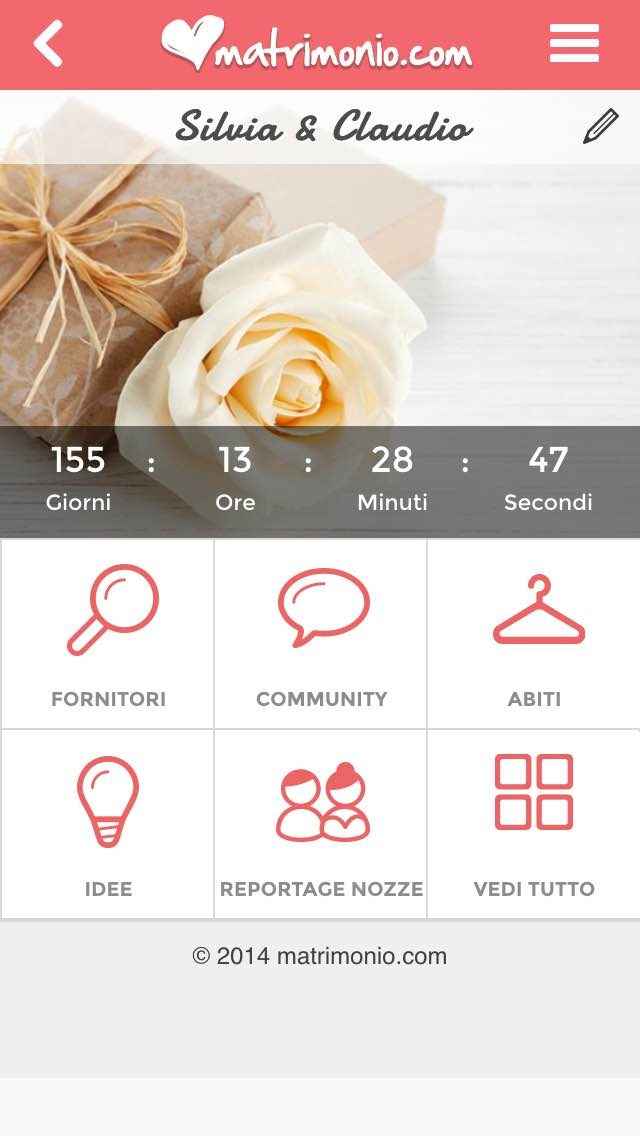Screen dimensions: 640x1136
Task: View Reportage Nozze
Action: coord(321,824)
